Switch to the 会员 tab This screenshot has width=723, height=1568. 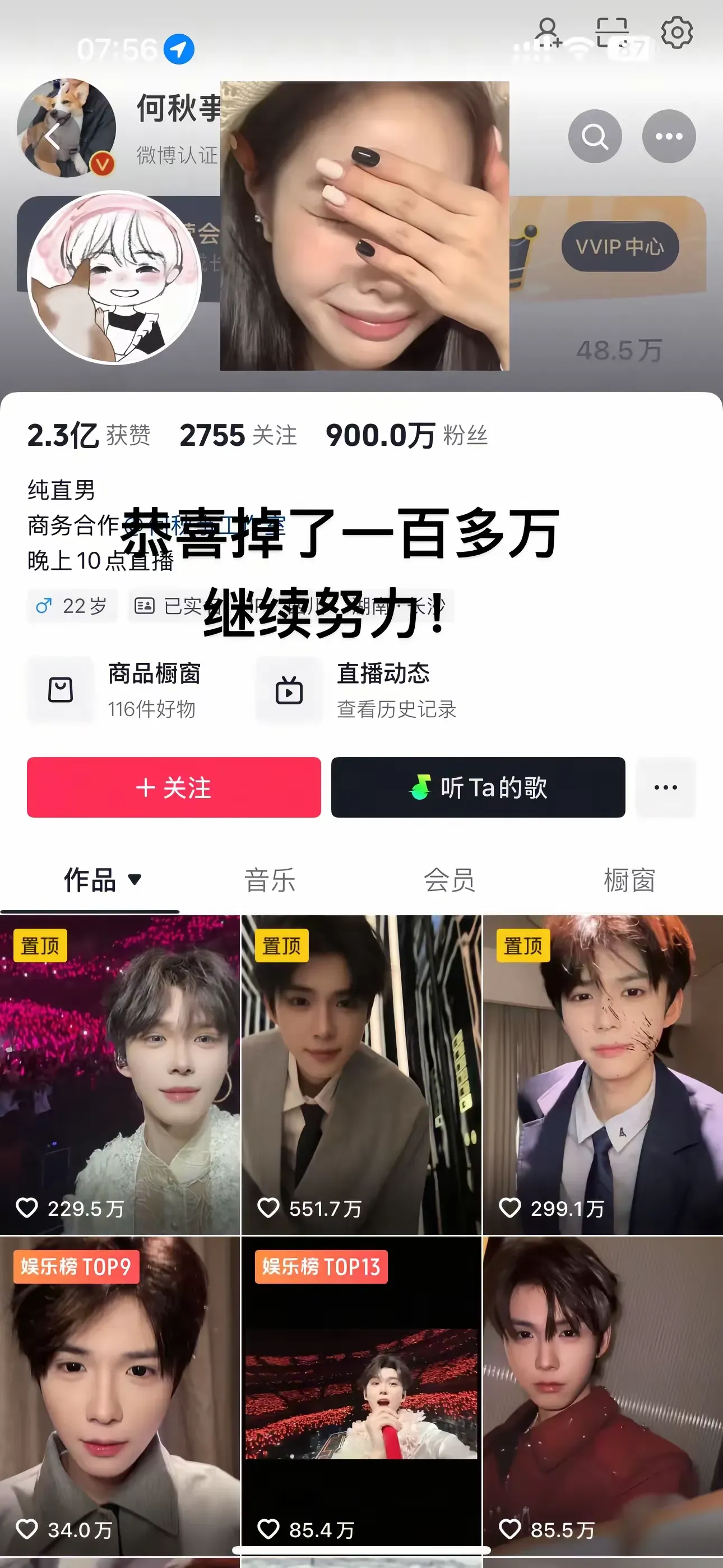[x=449, y=880]
